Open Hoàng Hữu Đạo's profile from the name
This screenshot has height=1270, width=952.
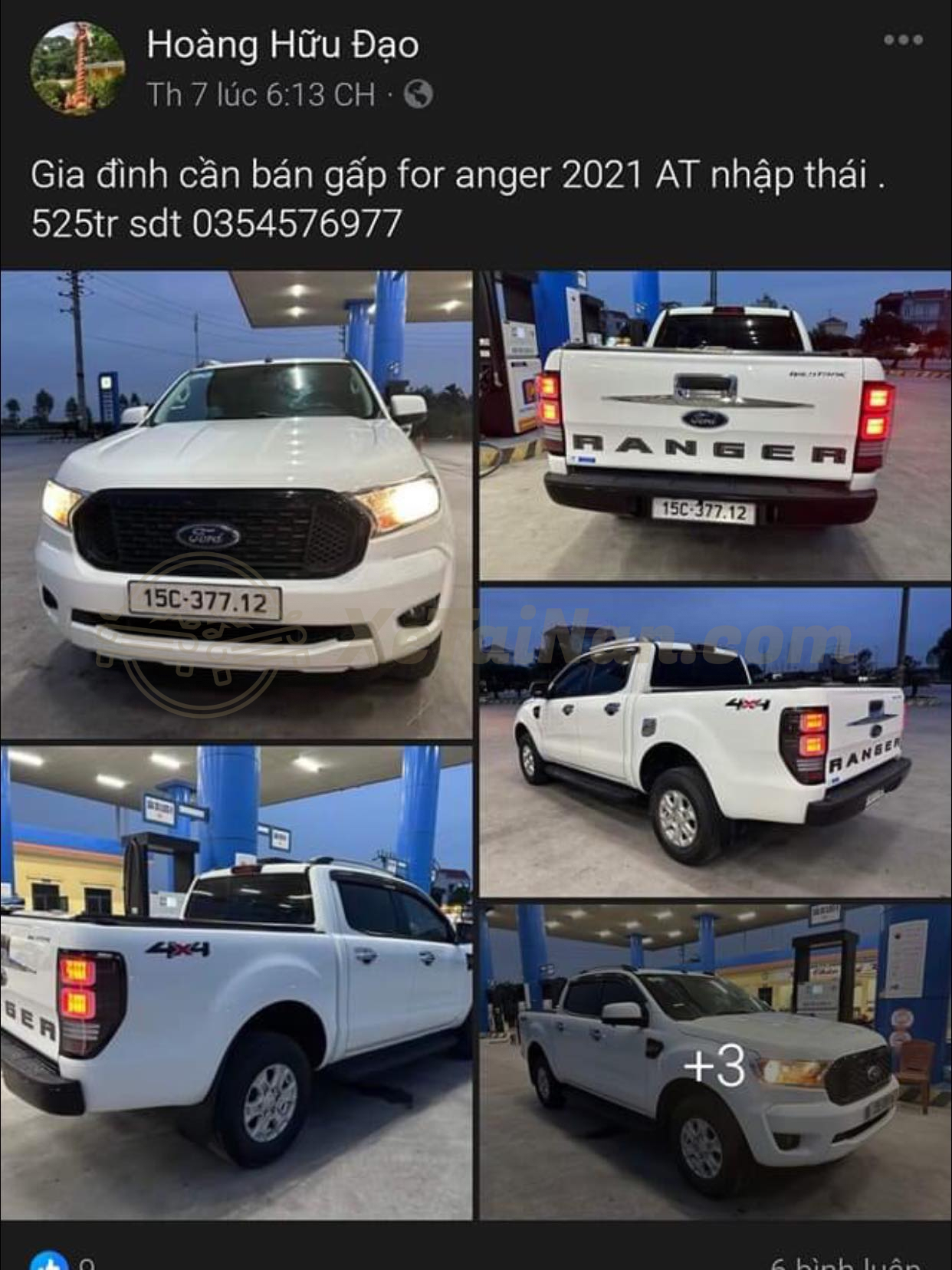282,44
